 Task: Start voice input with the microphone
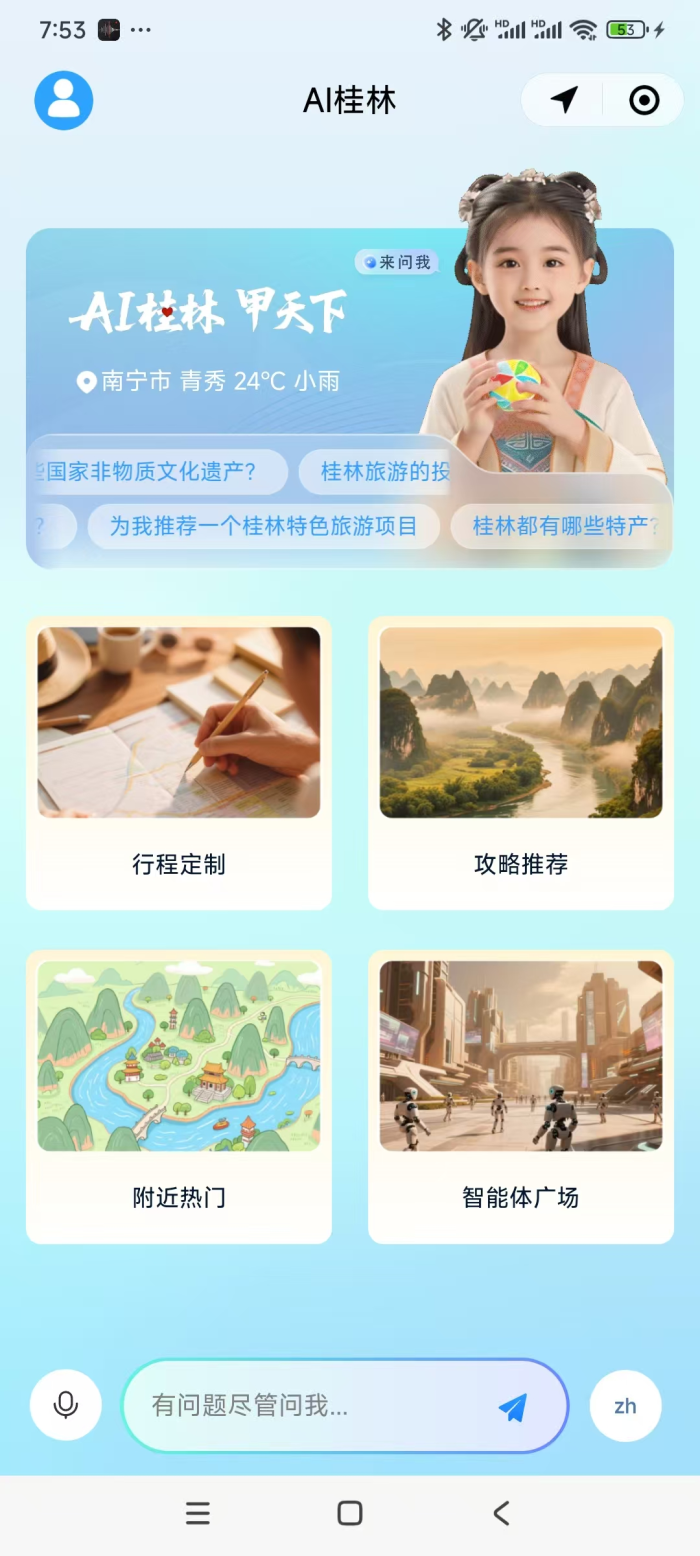point(66,1405)
